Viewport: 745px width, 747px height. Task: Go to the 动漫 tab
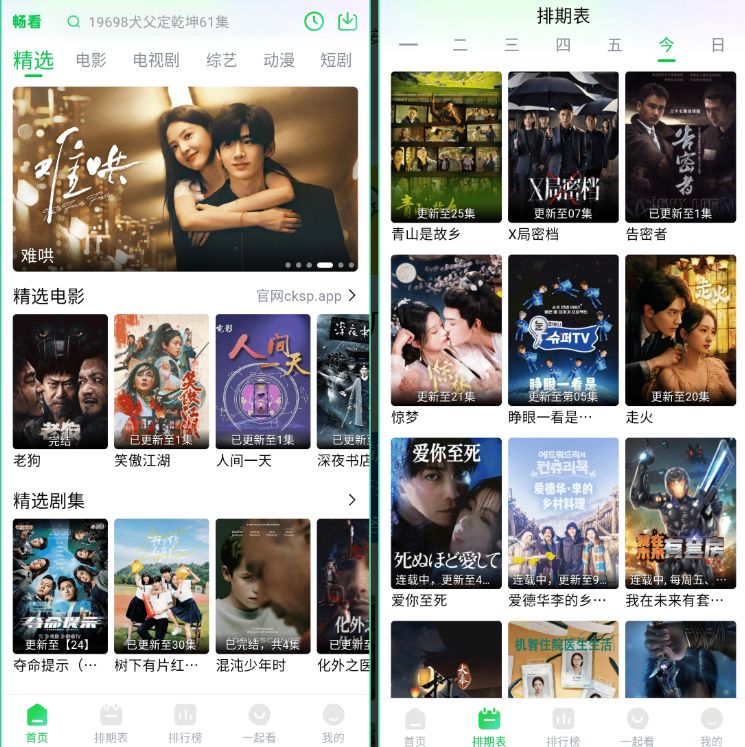pyautogui.click(x=279, y=60)
